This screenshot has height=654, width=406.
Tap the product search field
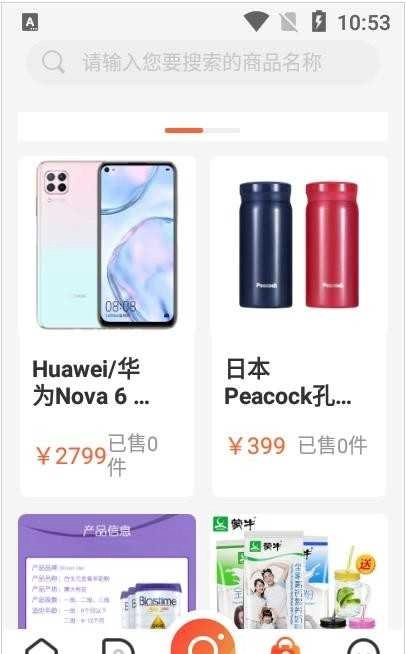tap(203, 63)
